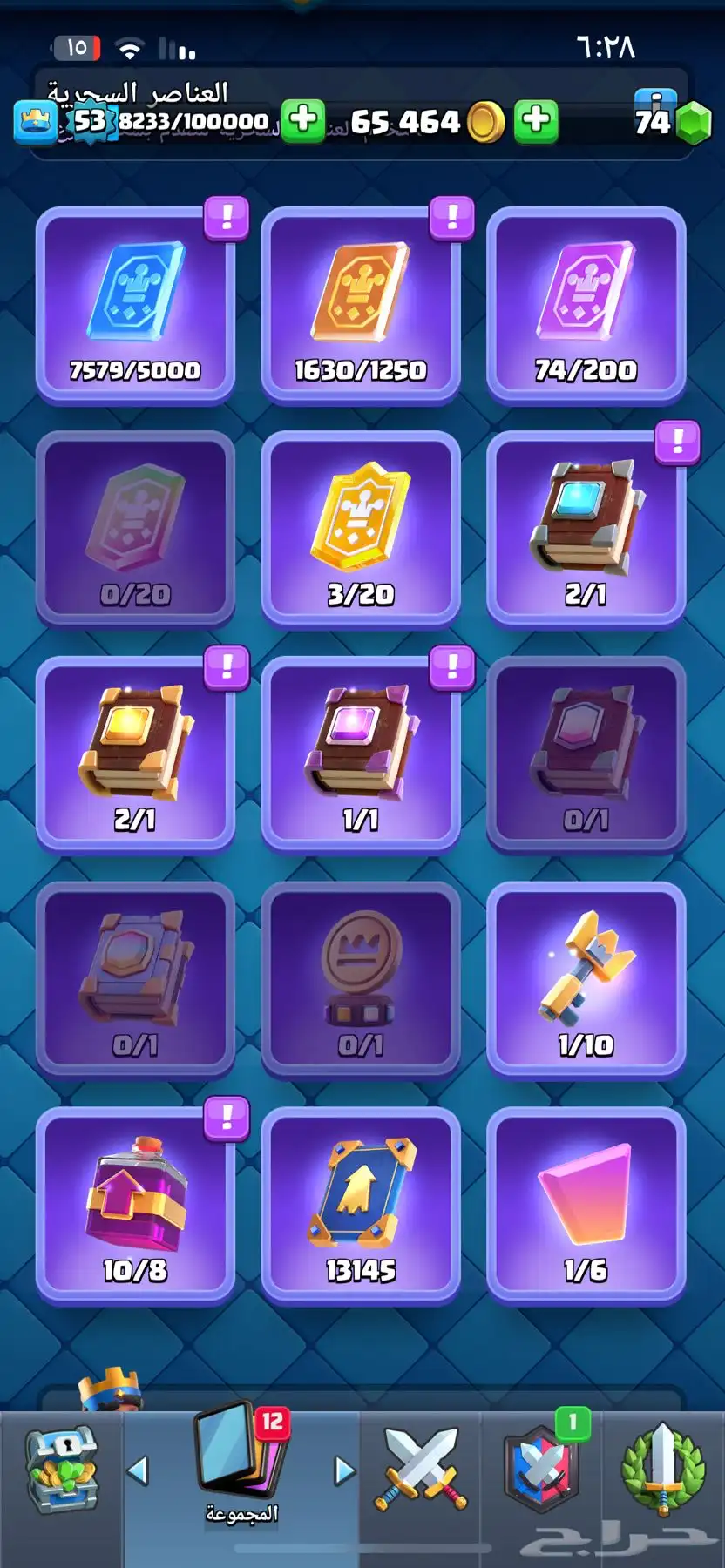
Task: Open the blue wild card tile 7579/5000
Action: tap(135, 305)
